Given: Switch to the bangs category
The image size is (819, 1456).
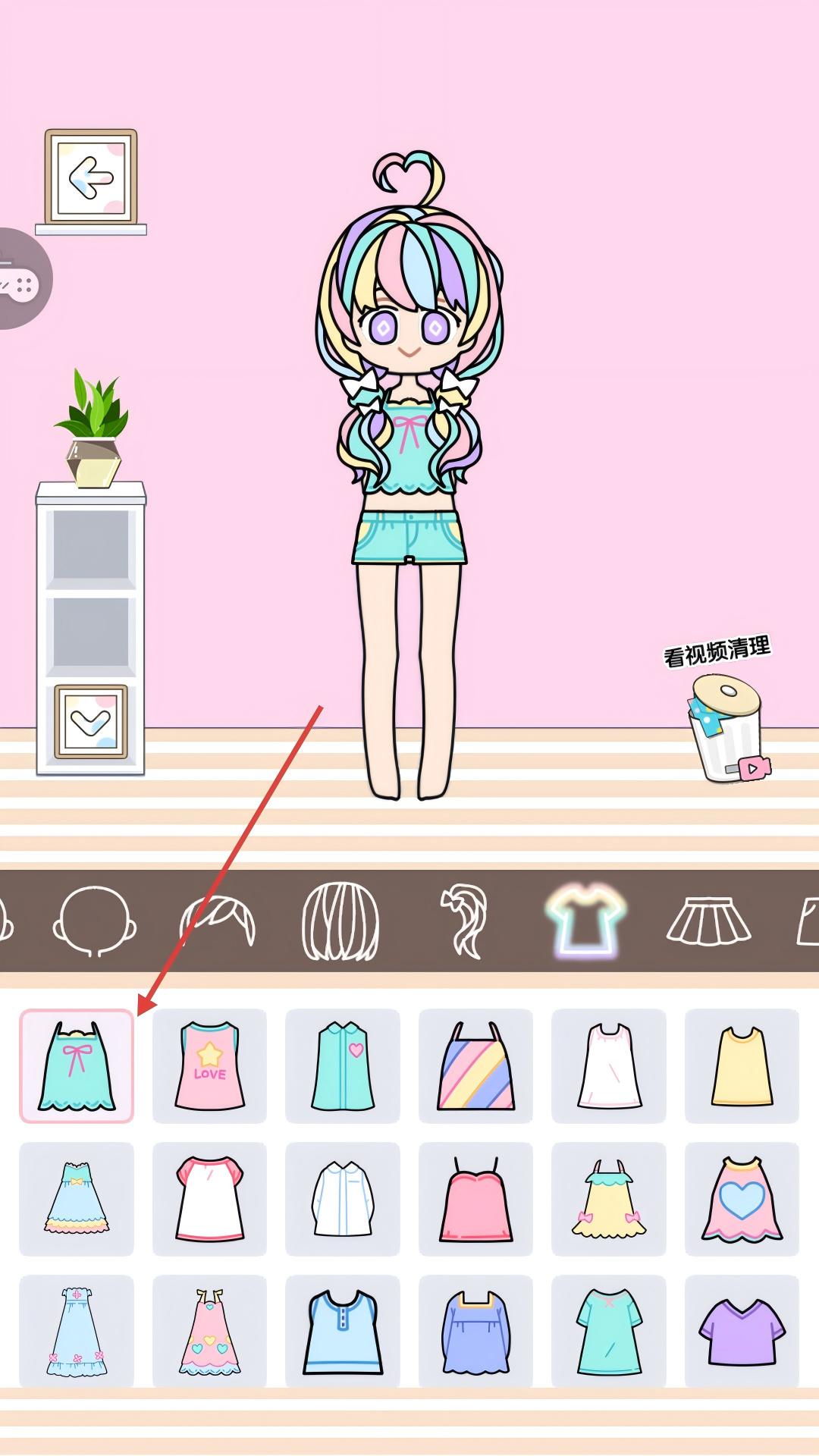Looking at the screenshot, I should point(218,921).
